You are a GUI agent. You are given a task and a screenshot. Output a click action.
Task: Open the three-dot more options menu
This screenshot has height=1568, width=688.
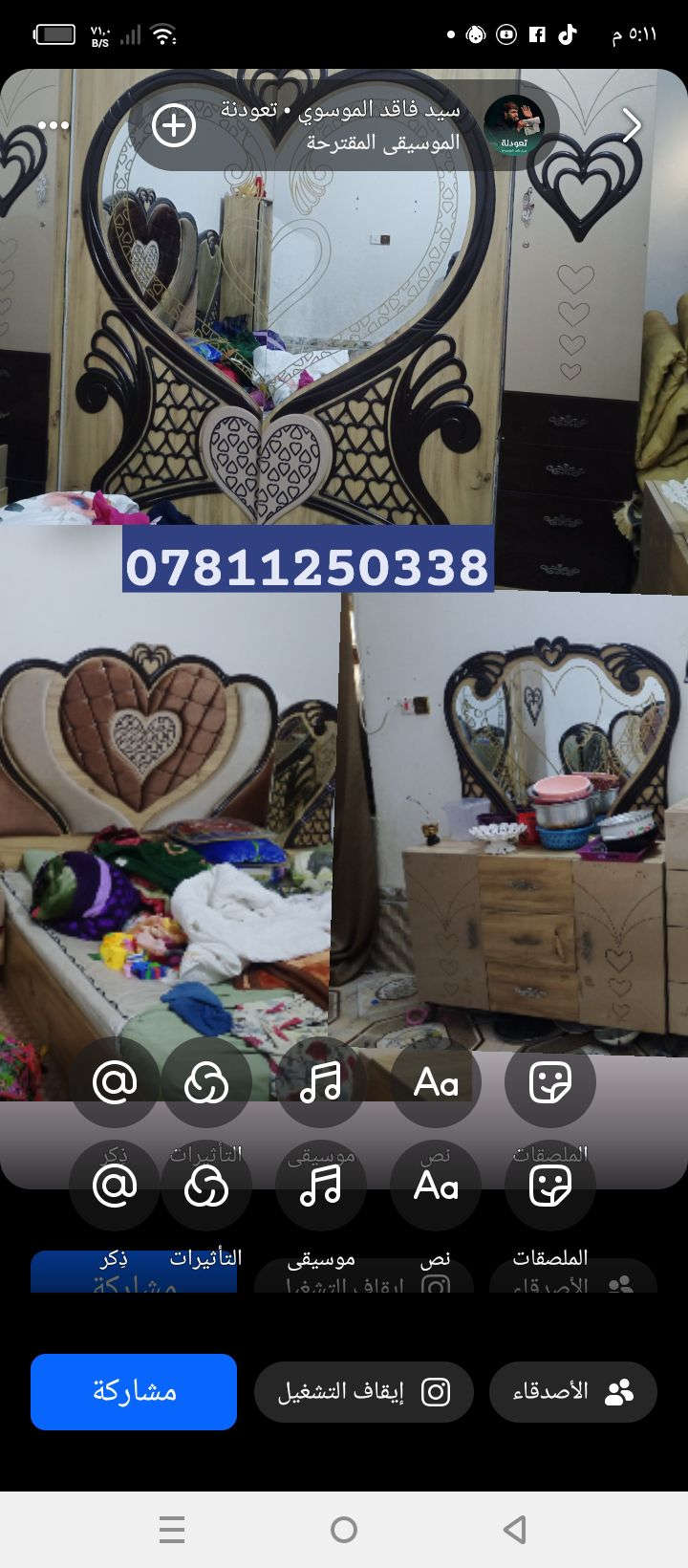54,125
